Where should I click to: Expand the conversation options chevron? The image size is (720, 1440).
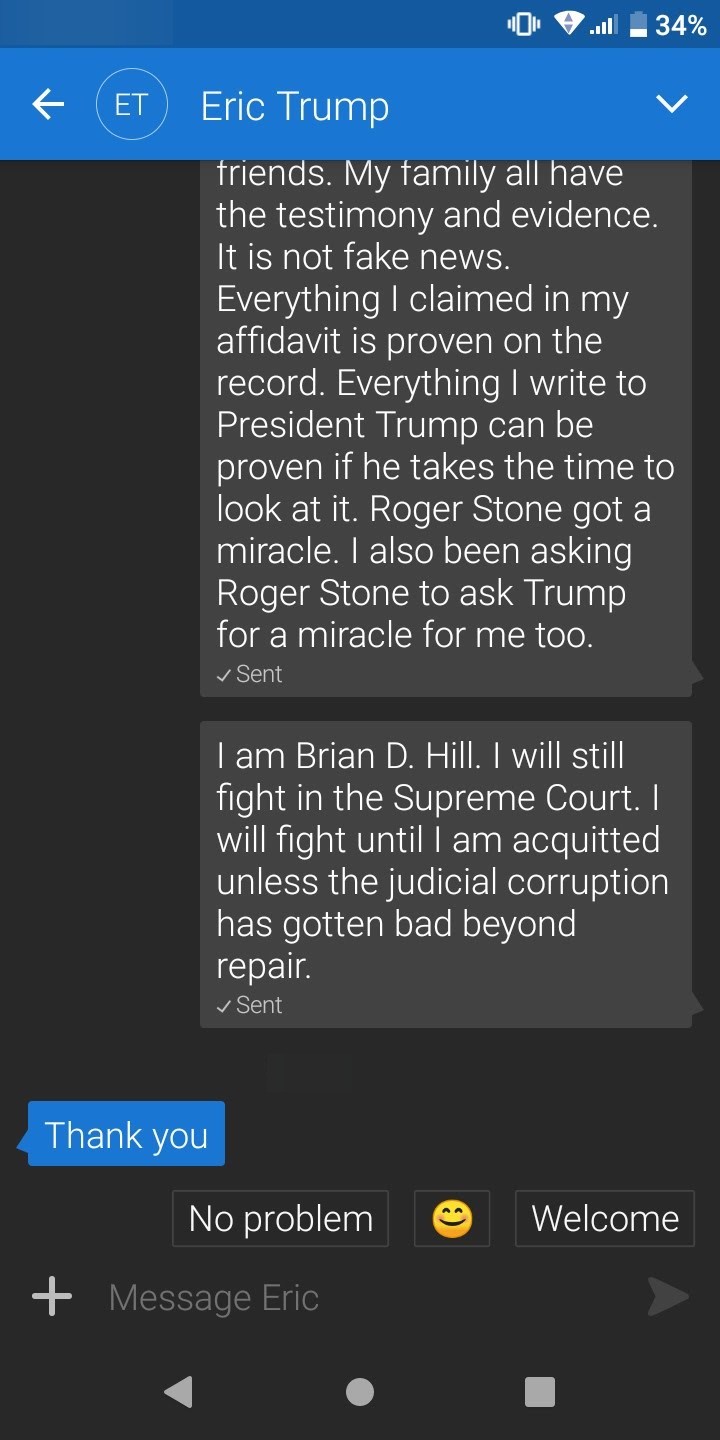pyautogui.click(x=671, y=104)
